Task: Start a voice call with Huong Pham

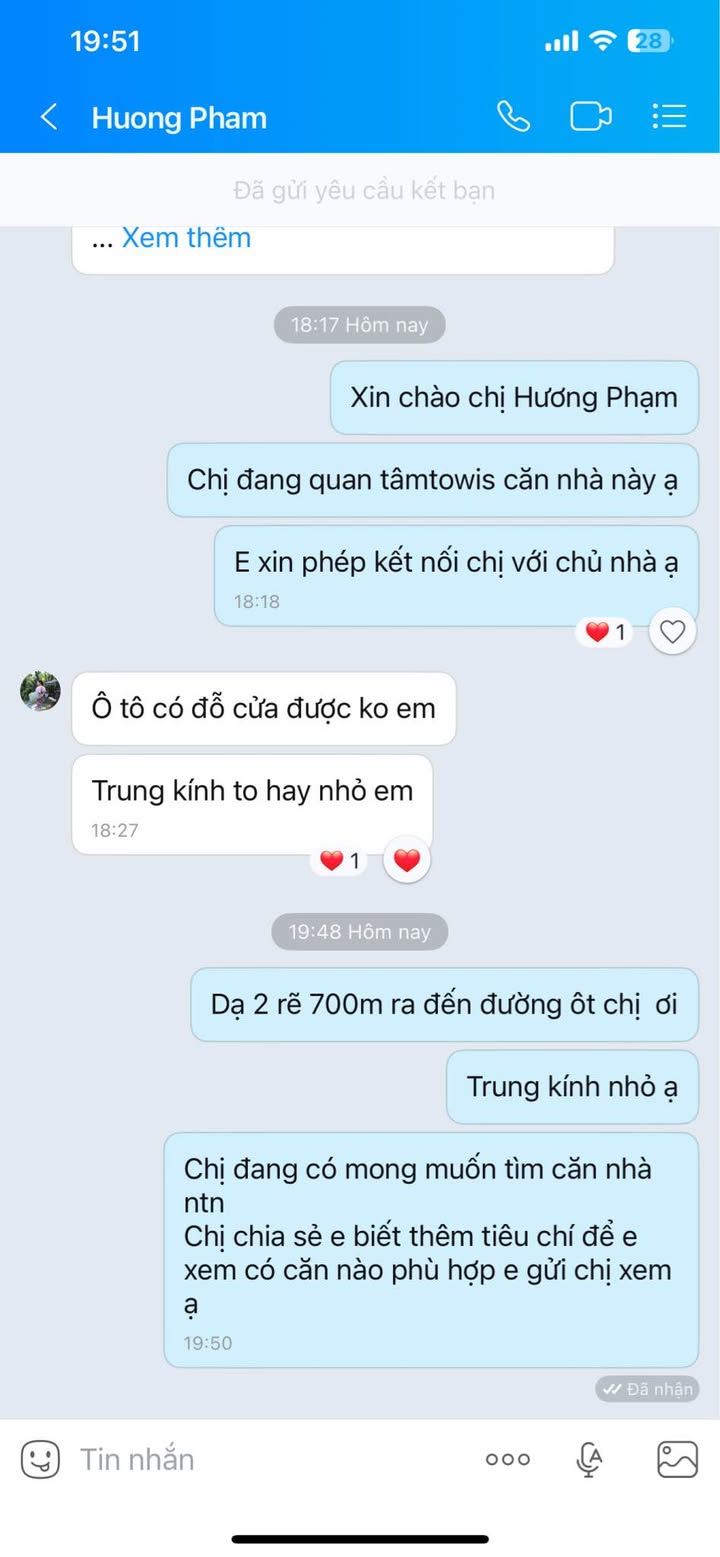Action: (513, 117)
